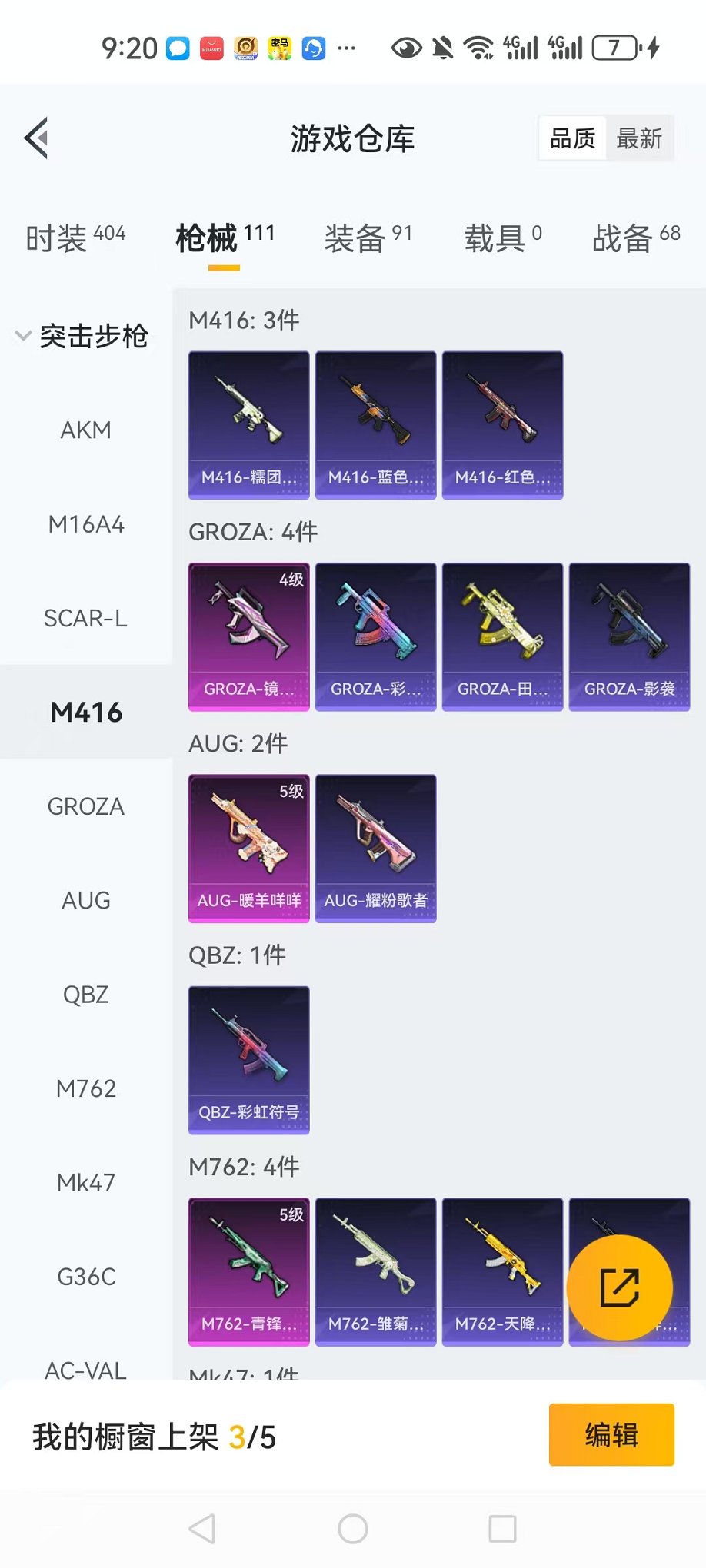Jump to Mk47 in the sidebar

coord(85,1183)
